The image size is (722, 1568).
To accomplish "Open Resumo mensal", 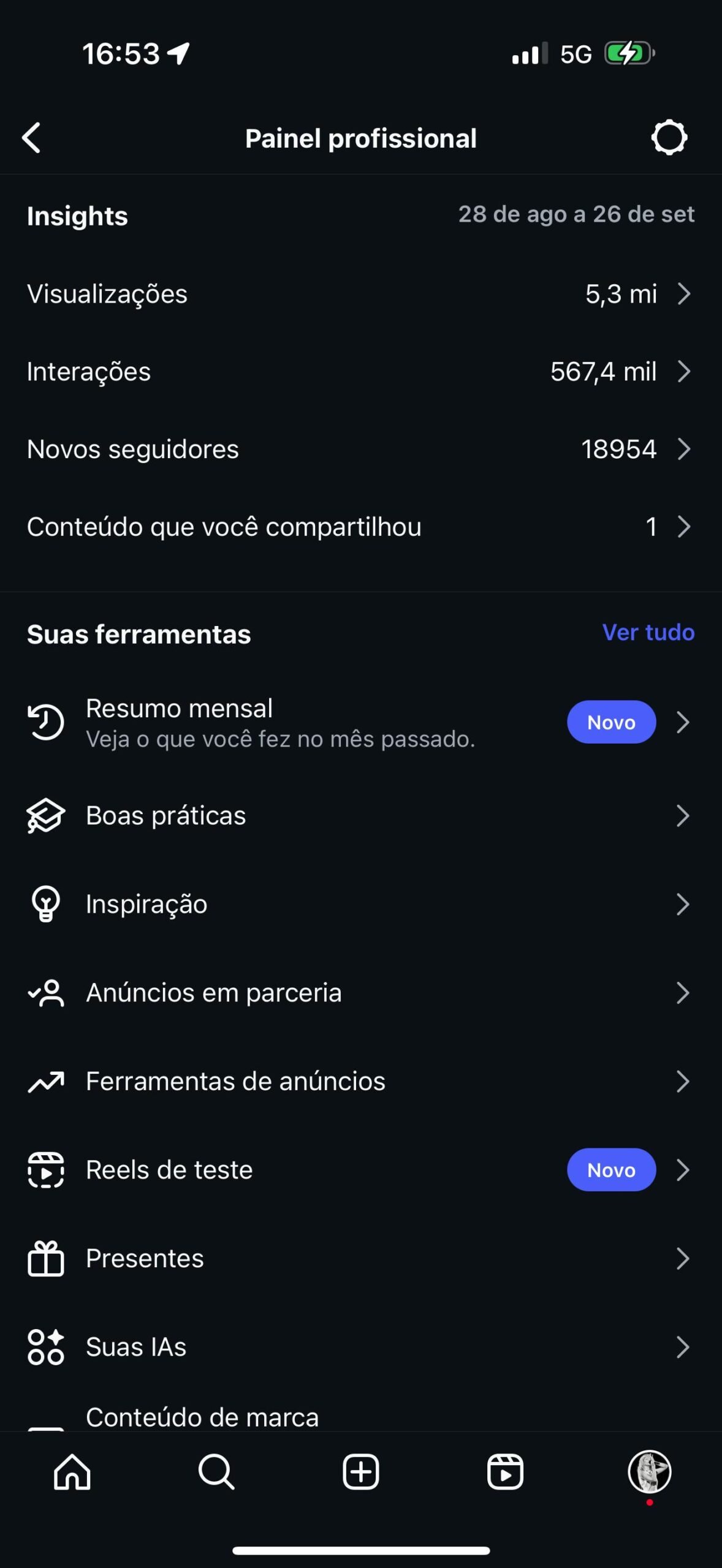I will (360, 723).
